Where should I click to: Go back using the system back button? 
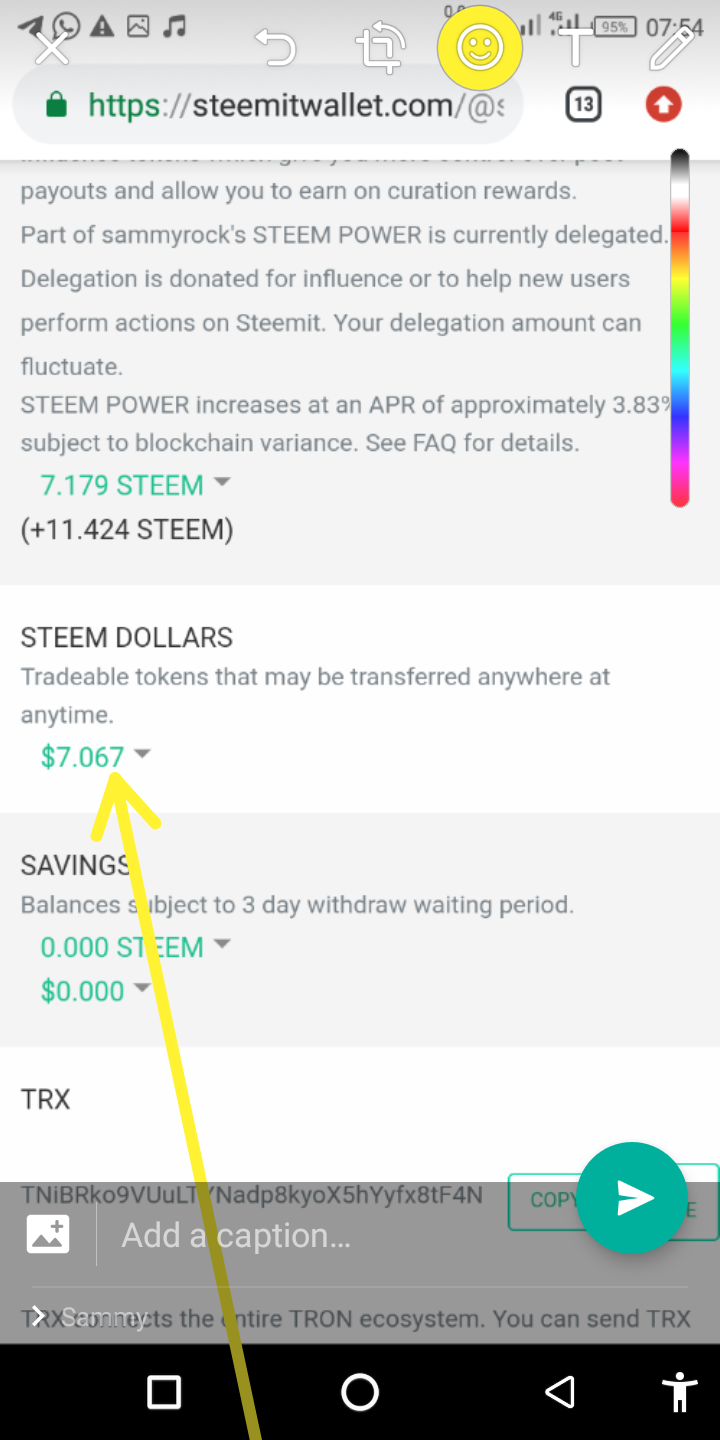560,1392
